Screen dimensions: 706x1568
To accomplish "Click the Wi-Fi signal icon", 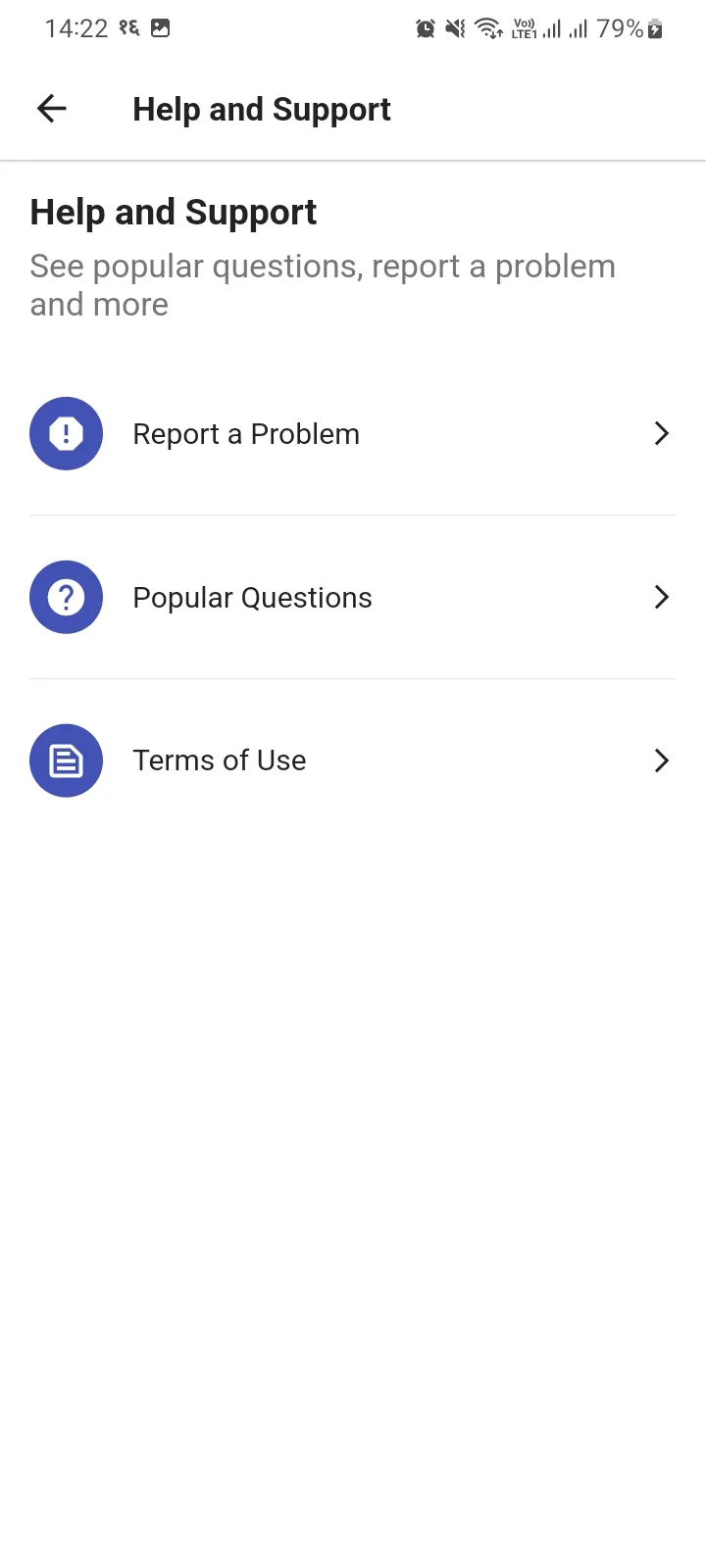I will (x=488, y=29).
